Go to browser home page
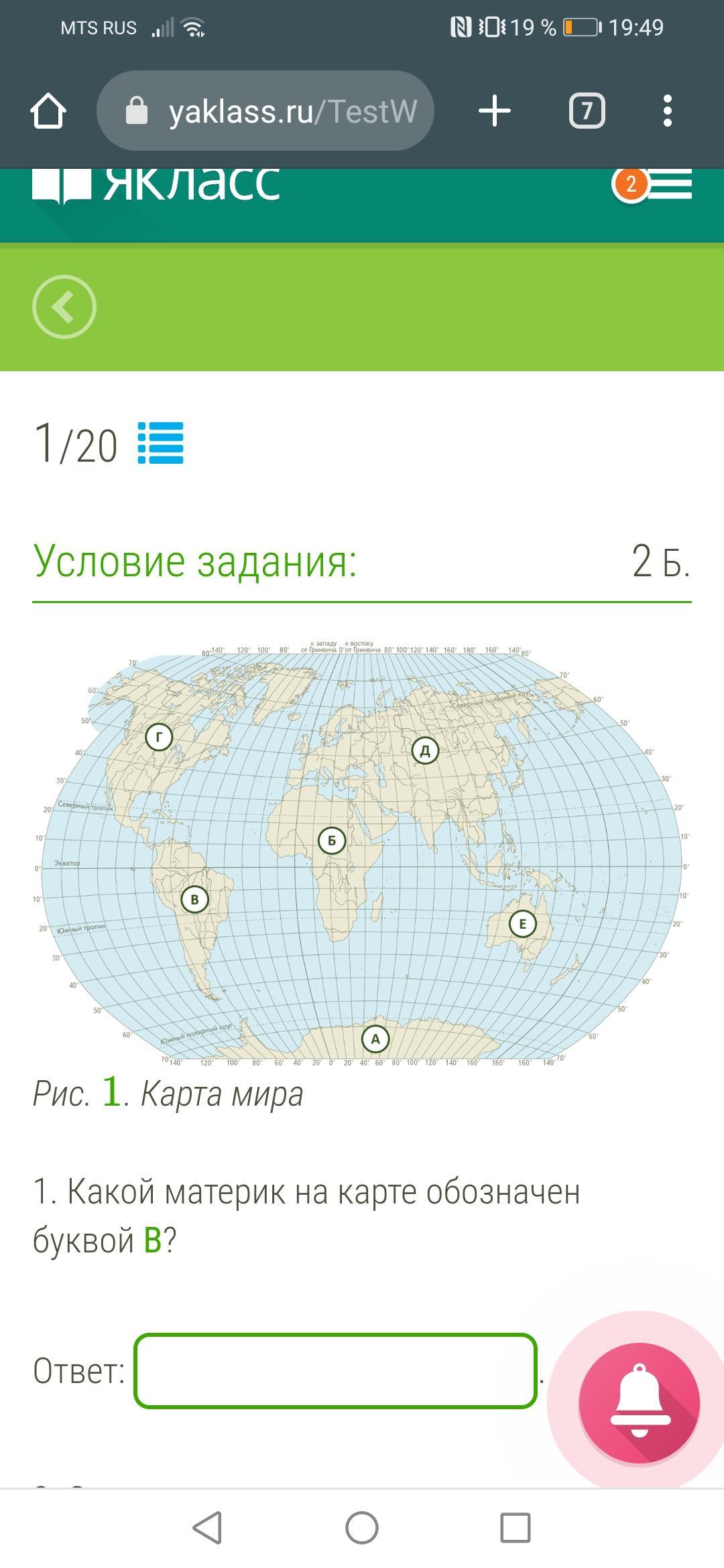 pyautogui.click(x=48, y=111)
